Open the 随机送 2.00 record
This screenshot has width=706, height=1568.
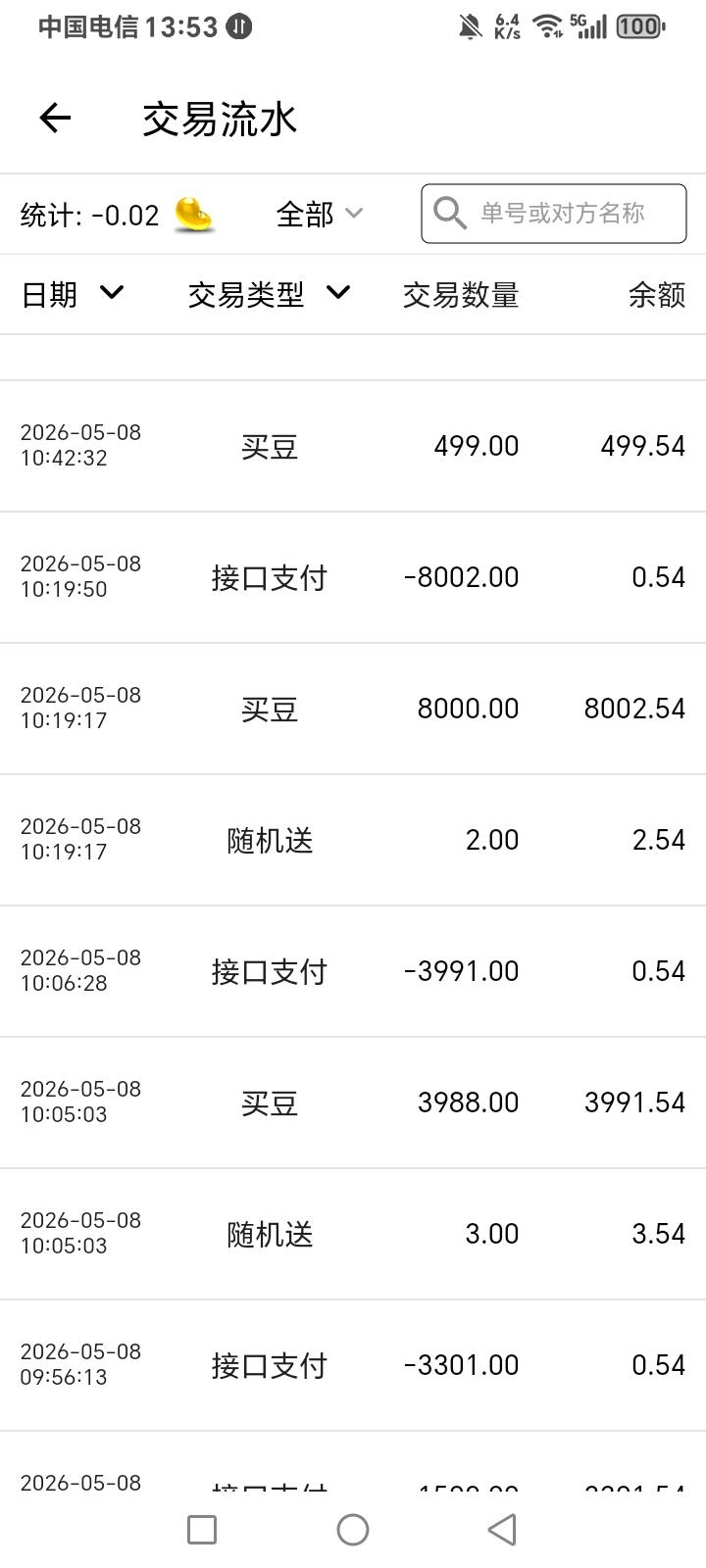(353, 840)
